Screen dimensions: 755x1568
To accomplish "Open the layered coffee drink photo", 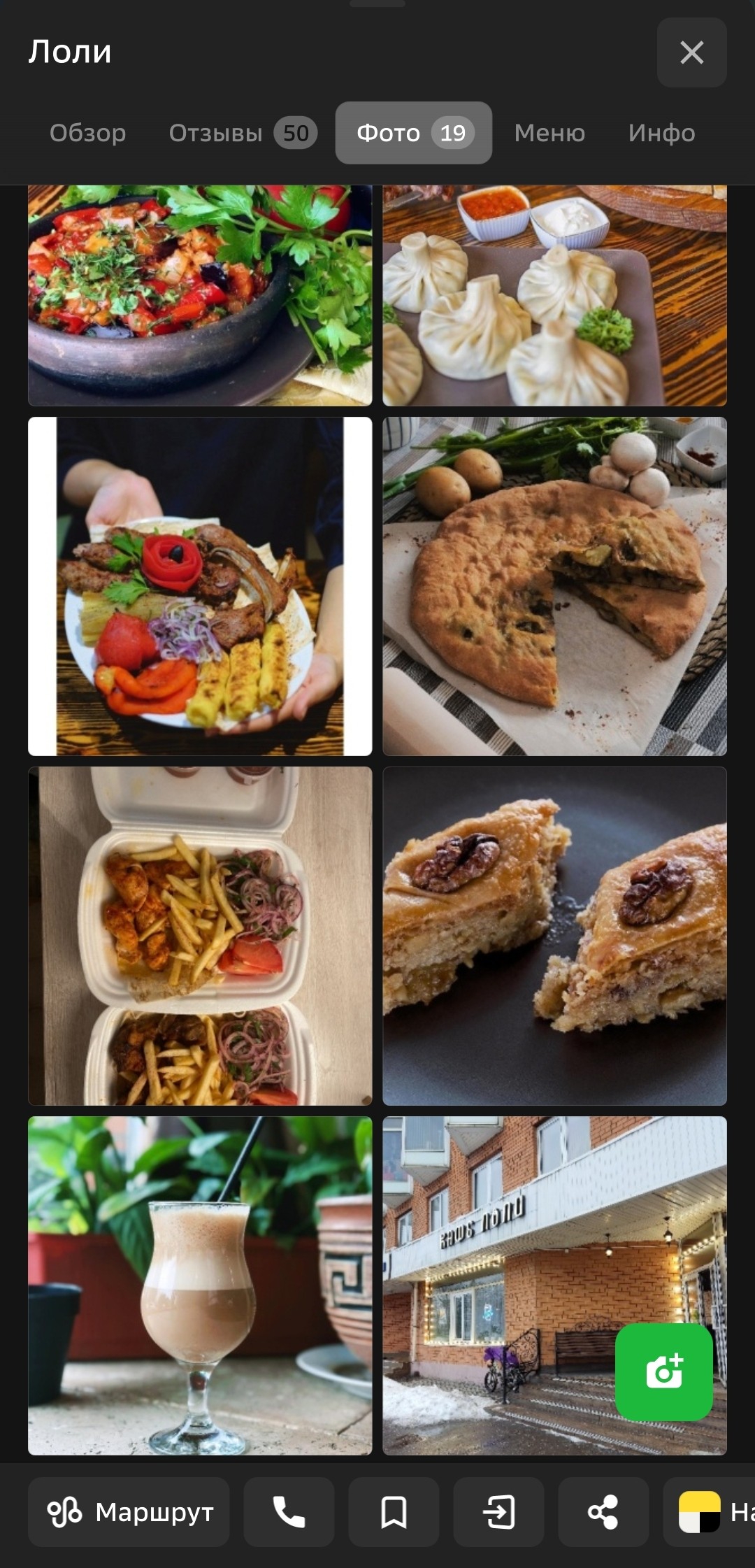I will tap(200, 1285).
